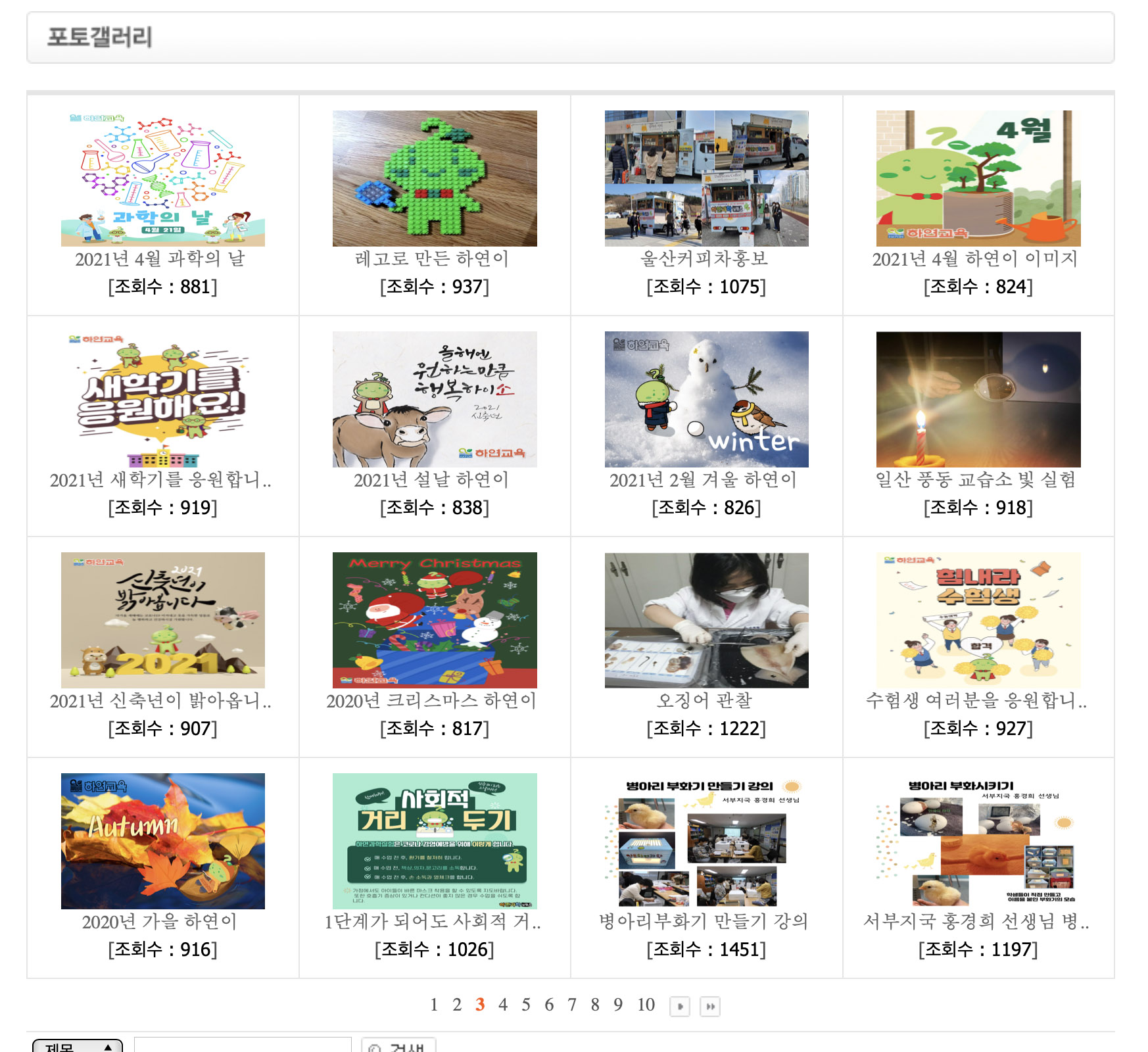
Task: Go to page 1 of the gallery
Action: (434, 1005)
